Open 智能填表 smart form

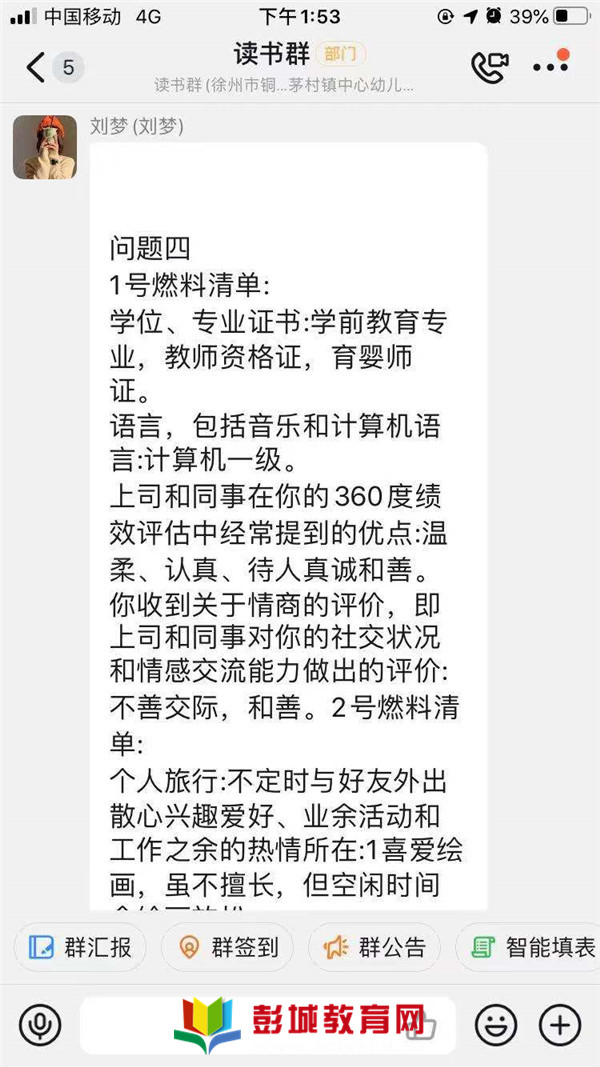[x=528, y=947]
